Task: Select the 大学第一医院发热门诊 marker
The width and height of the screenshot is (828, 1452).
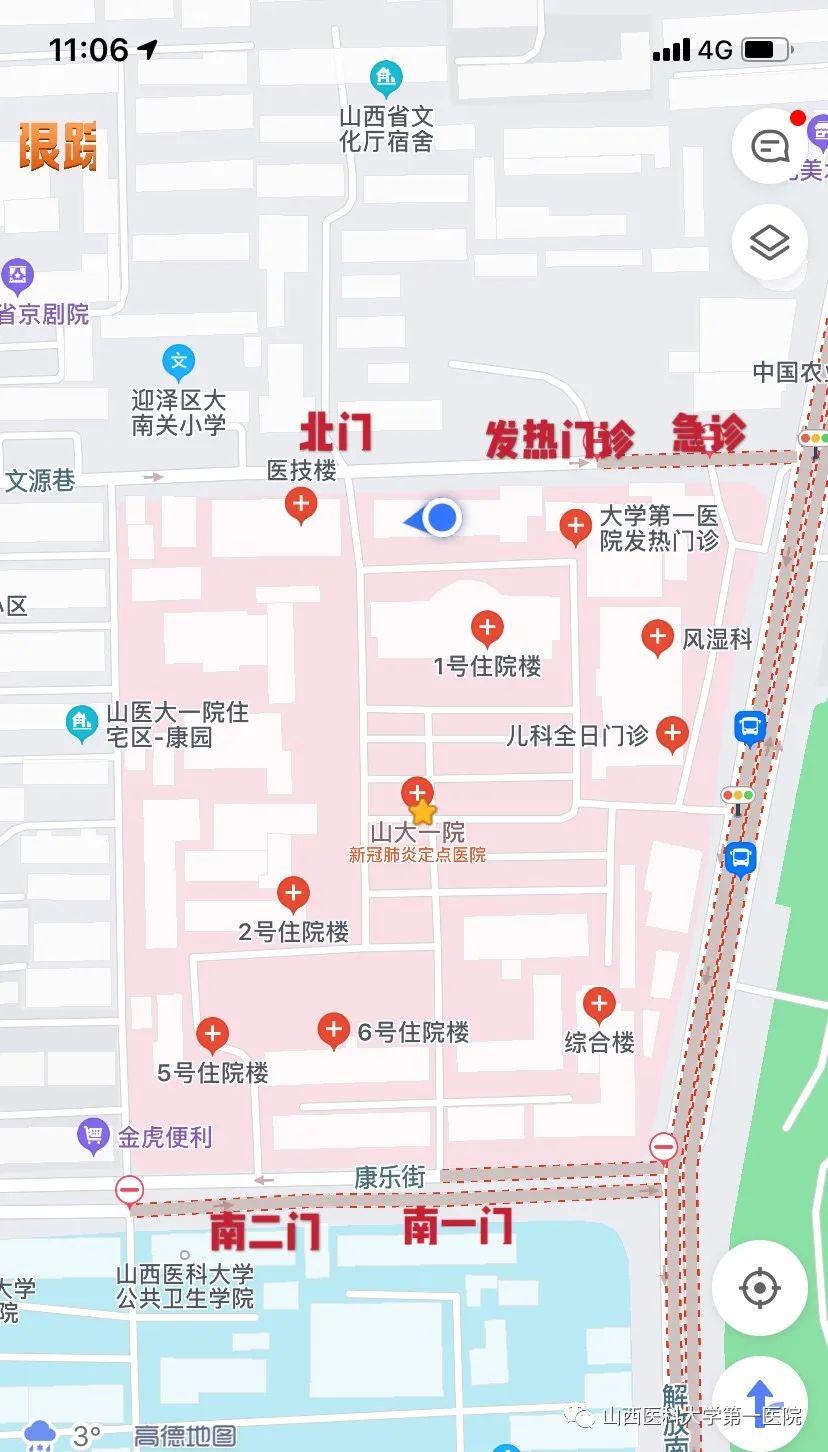Action: coord(575,524)
